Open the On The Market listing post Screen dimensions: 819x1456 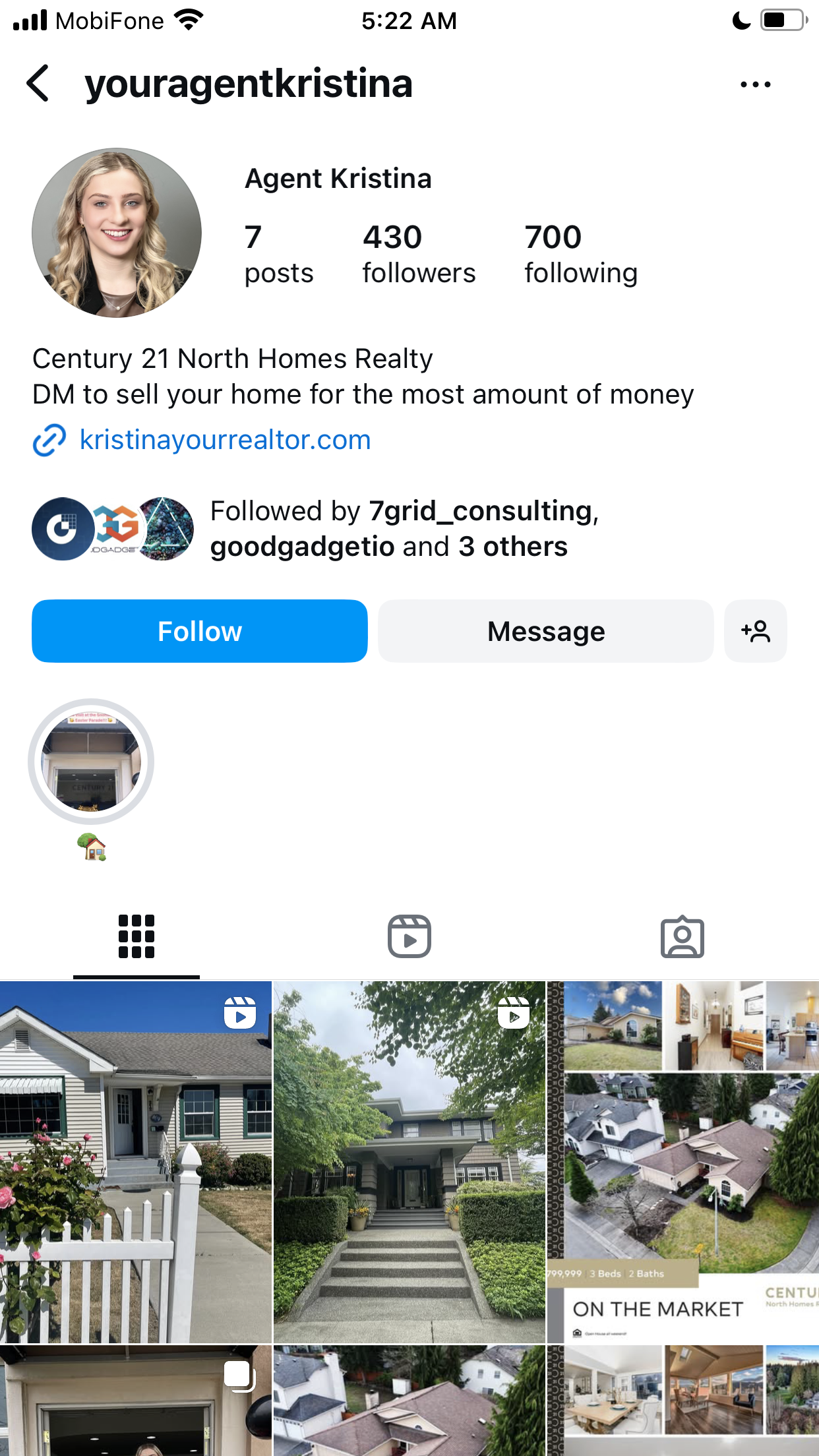click(683, 1162)
